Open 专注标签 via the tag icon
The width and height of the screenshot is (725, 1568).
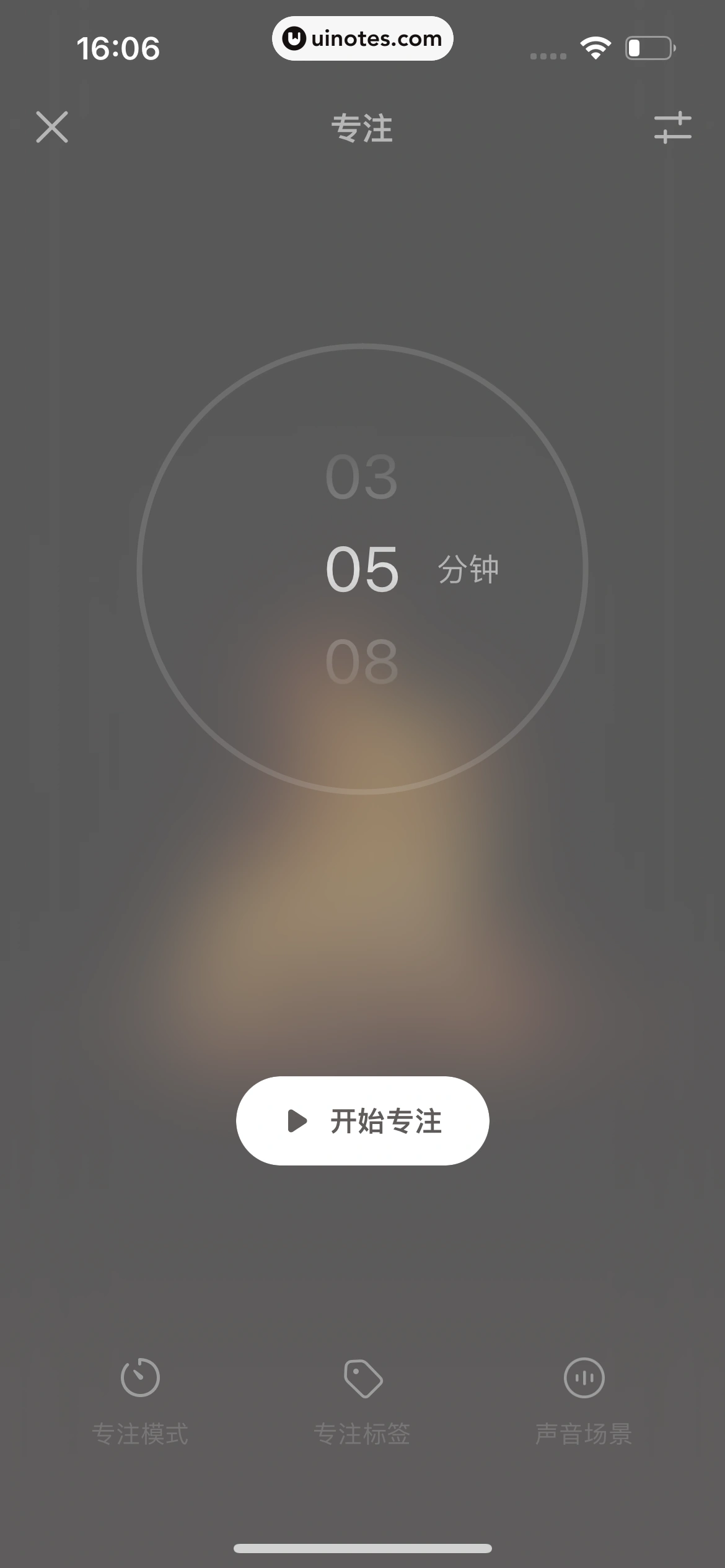(362, 1378)
